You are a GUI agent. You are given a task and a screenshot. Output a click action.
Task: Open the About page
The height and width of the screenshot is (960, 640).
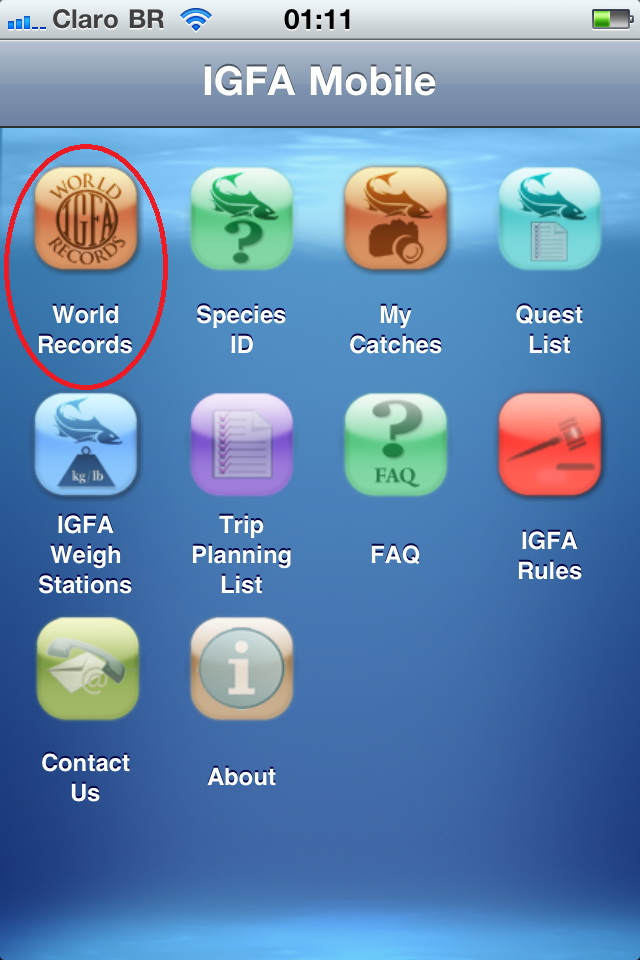pos(241,669)
